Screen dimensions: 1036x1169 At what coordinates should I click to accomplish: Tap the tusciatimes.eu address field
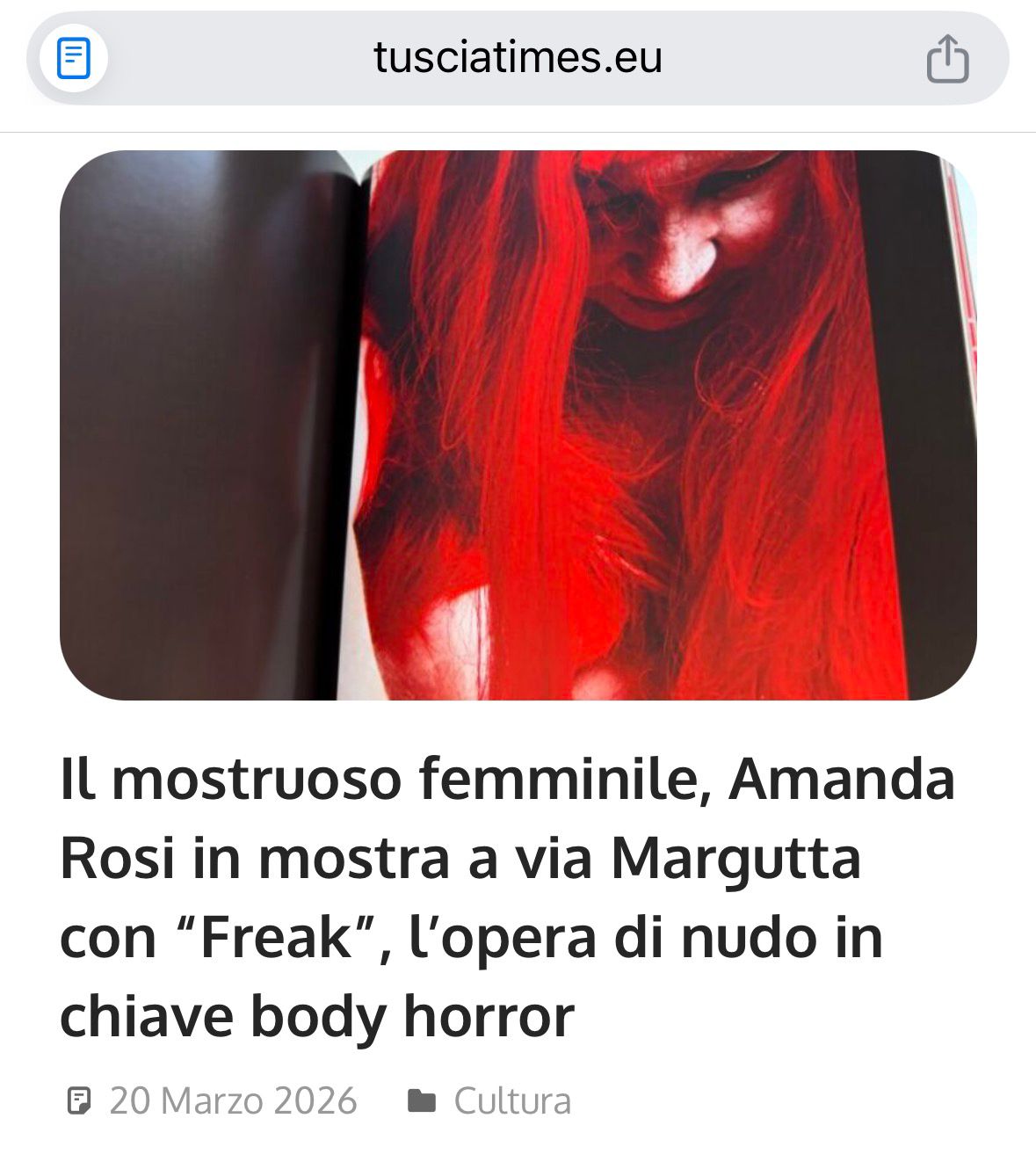(x=518, y=58)
